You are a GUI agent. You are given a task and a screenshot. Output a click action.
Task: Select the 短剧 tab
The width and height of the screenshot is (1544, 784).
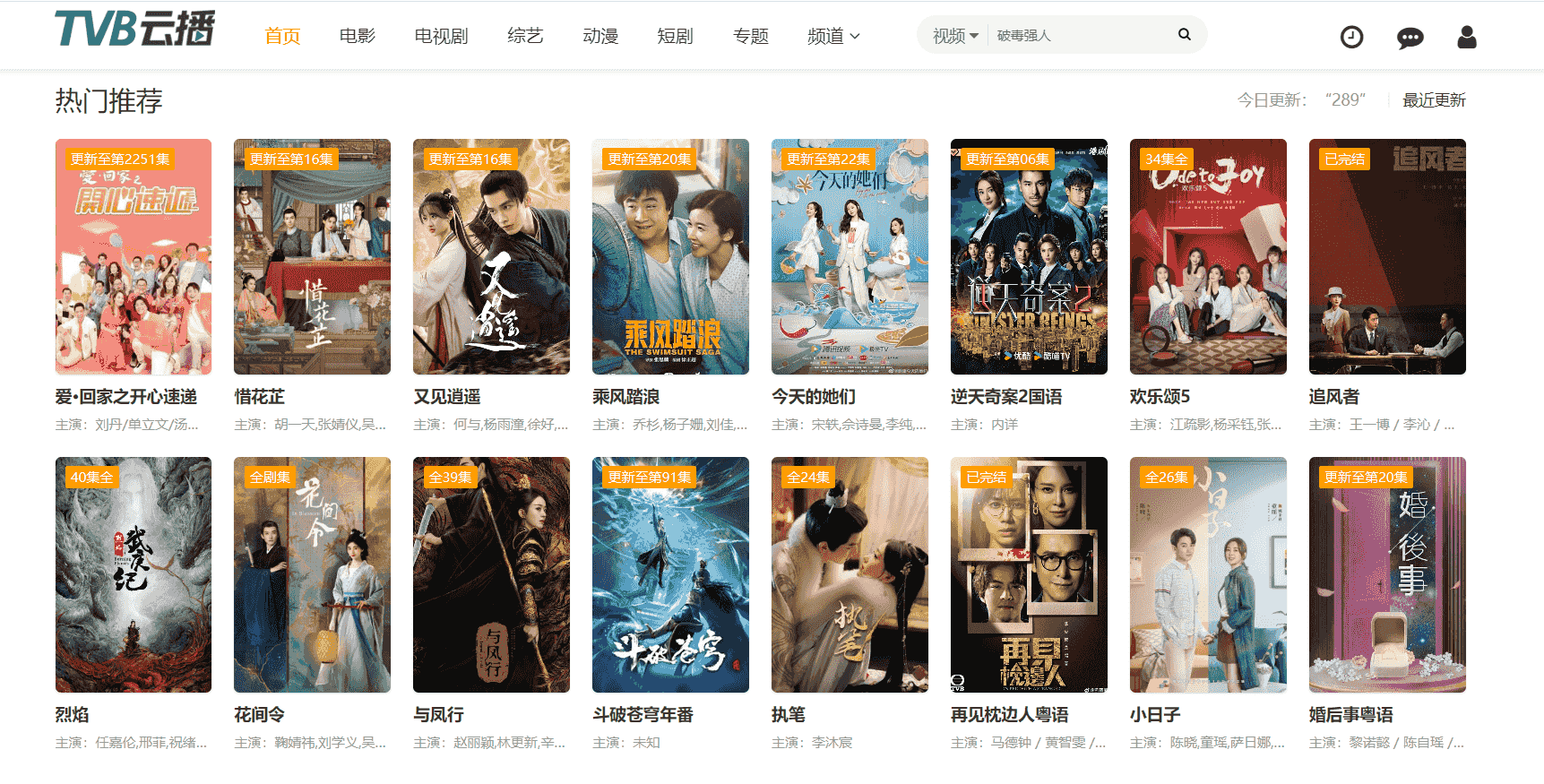pos(675,36)
